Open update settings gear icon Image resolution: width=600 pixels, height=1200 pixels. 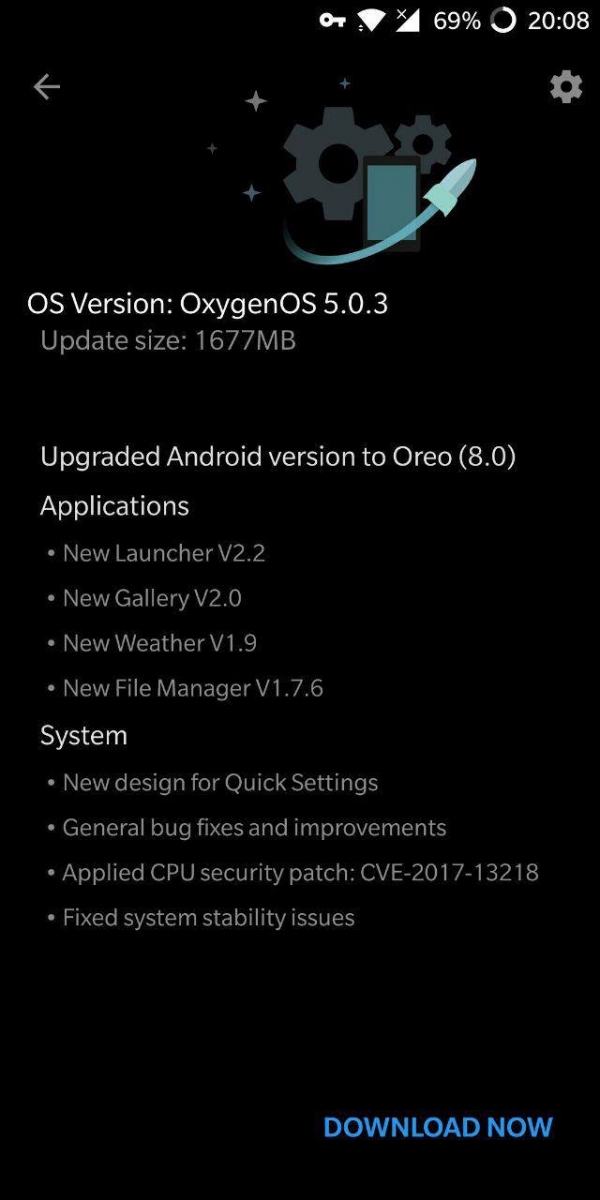[566, 87]
